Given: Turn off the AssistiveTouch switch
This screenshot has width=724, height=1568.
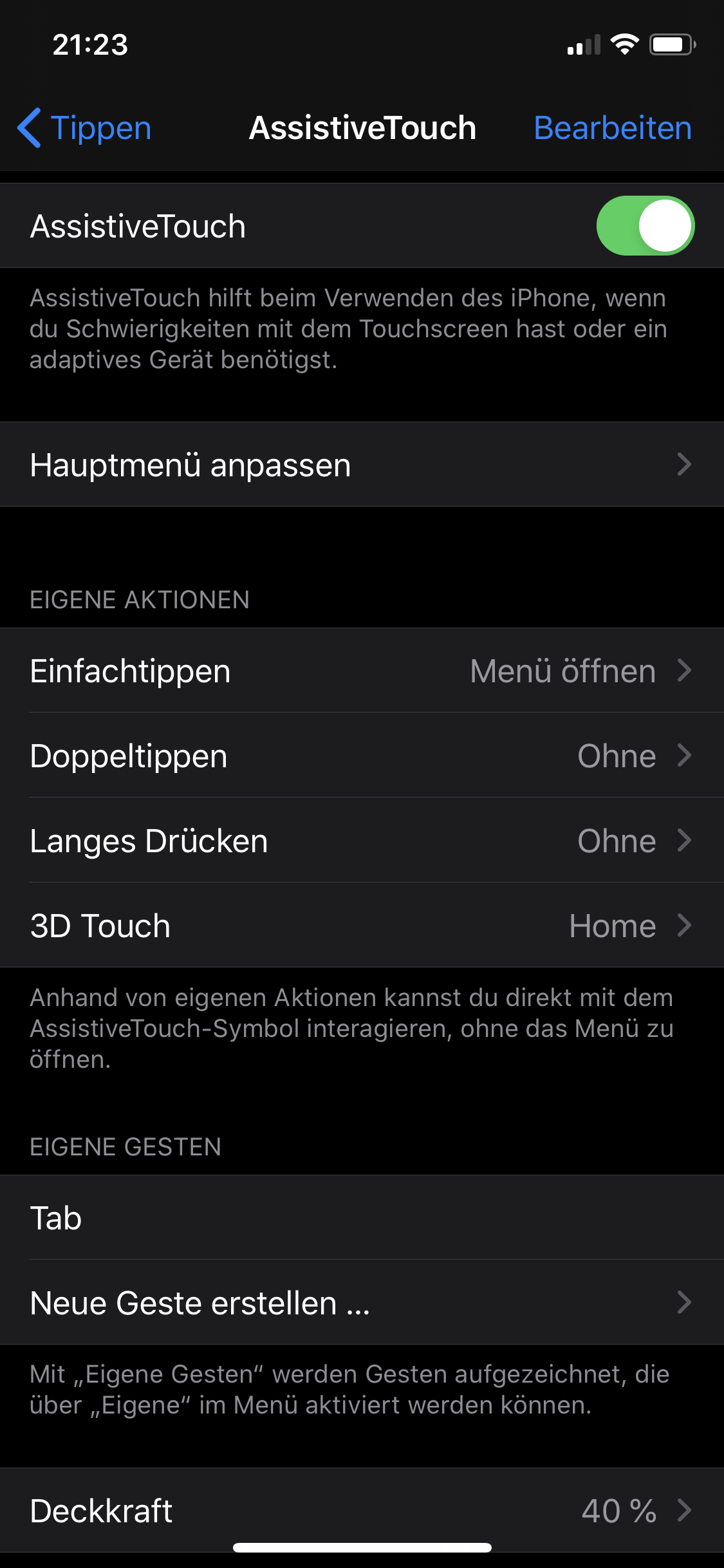Looking at the screenshot, I should [x=645, y=226].
